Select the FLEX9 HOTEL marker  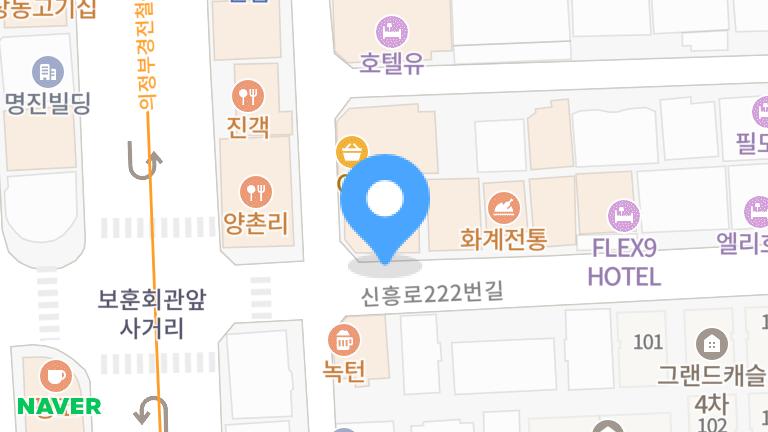click(624, 213)
